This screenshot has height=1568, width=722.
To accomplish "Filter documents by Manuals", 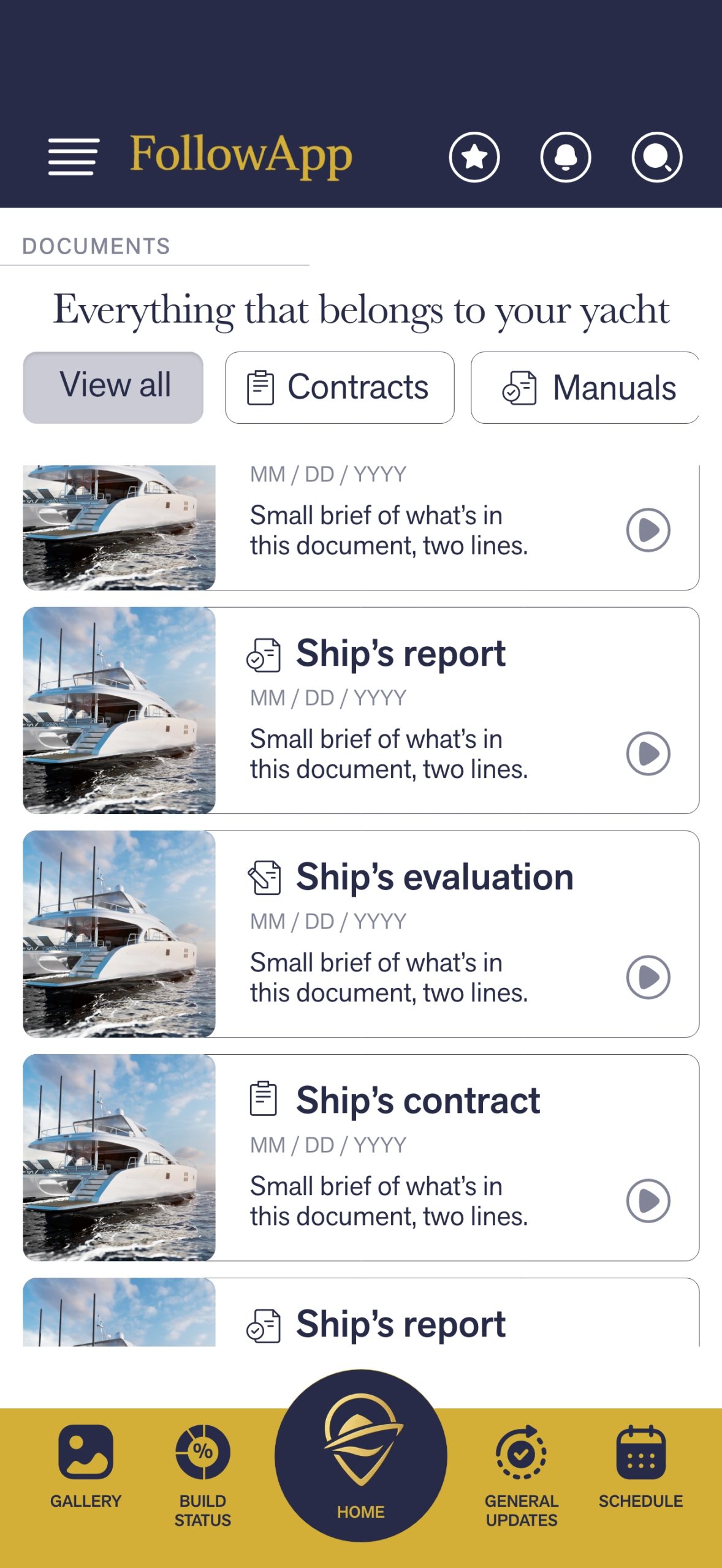I will [x=585, y=387].
